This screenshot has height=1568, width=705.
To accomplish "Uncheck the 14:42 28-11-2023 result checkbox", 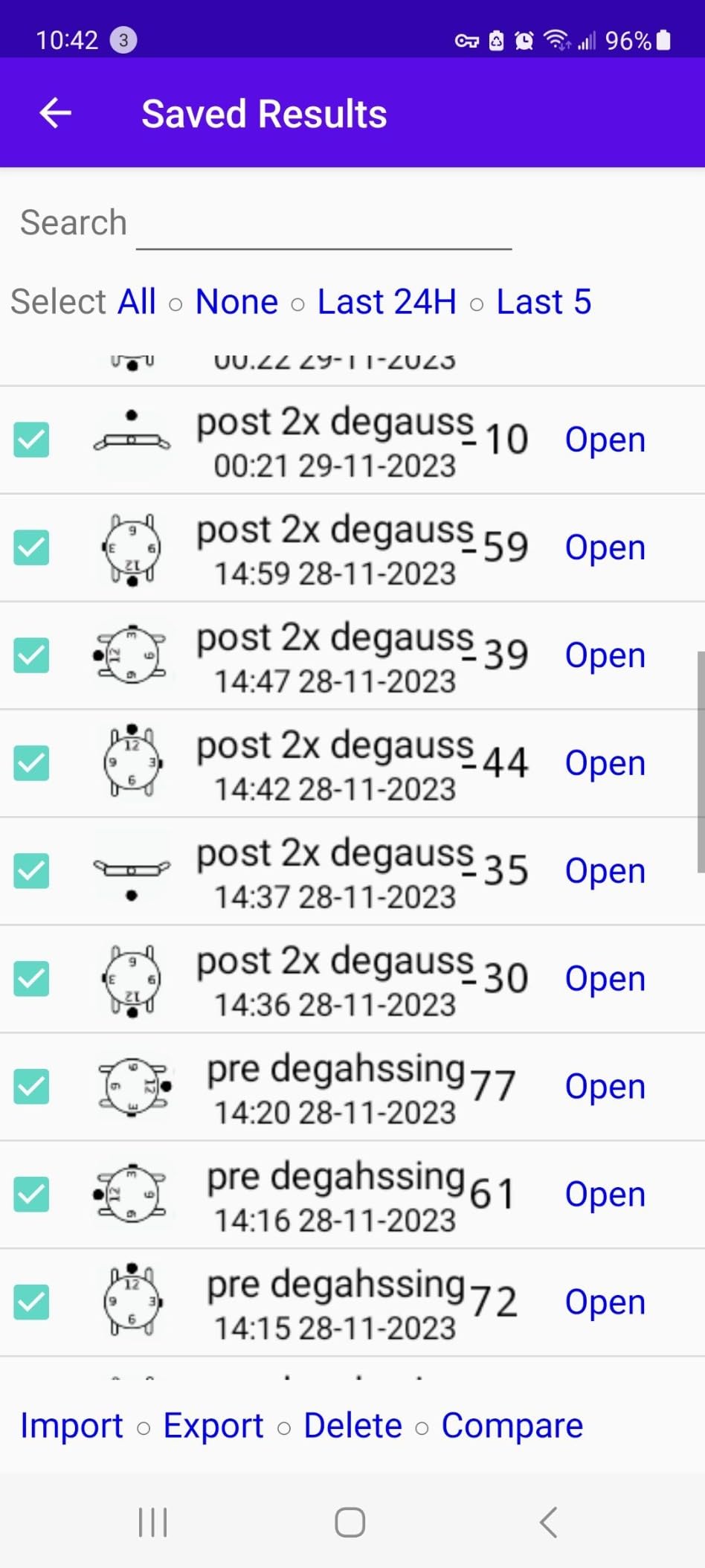I will (31, 763).
